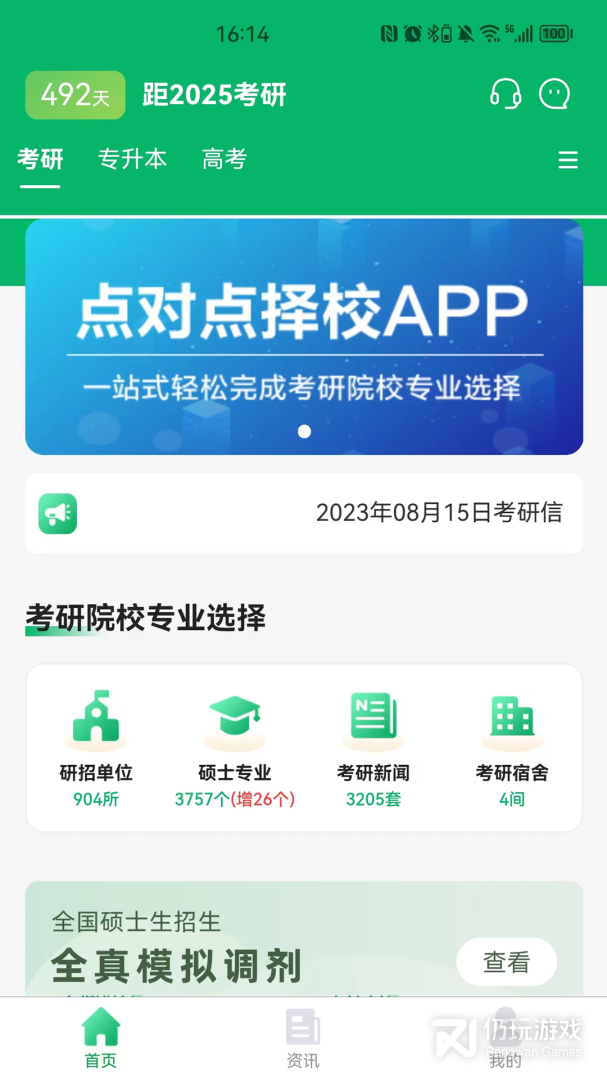This screenshot has height=1080, width=607.
Task: Switch to the 专升本 tab
Action: coord(132,159)
